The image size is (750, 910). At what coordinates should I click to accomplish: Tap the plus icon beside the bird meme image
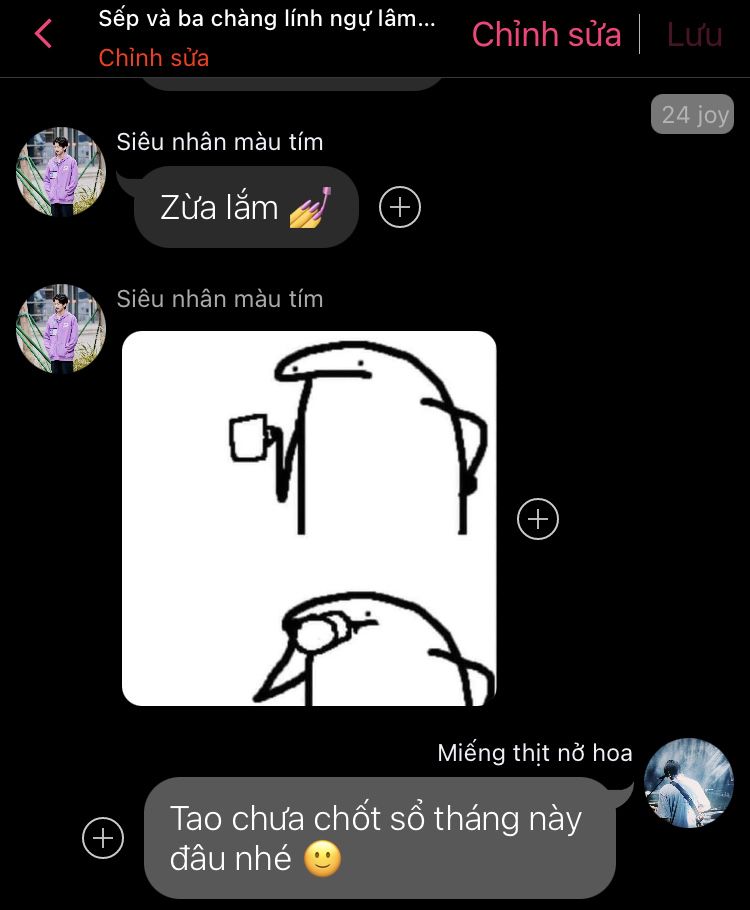tap(538, 519)
